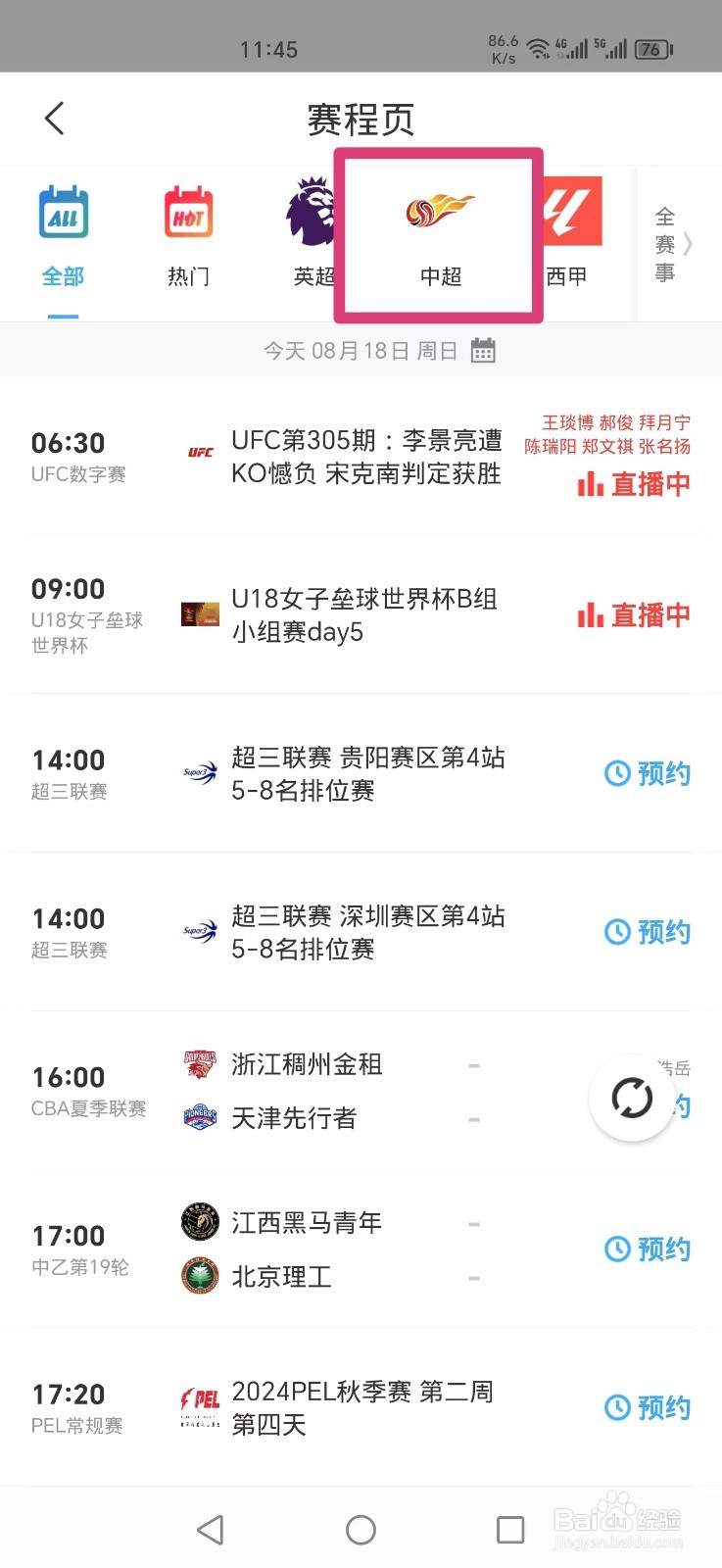Expand the 全赛事 list of all leagues
This screenshot has height=1568, width=722.
click(673, 244)
